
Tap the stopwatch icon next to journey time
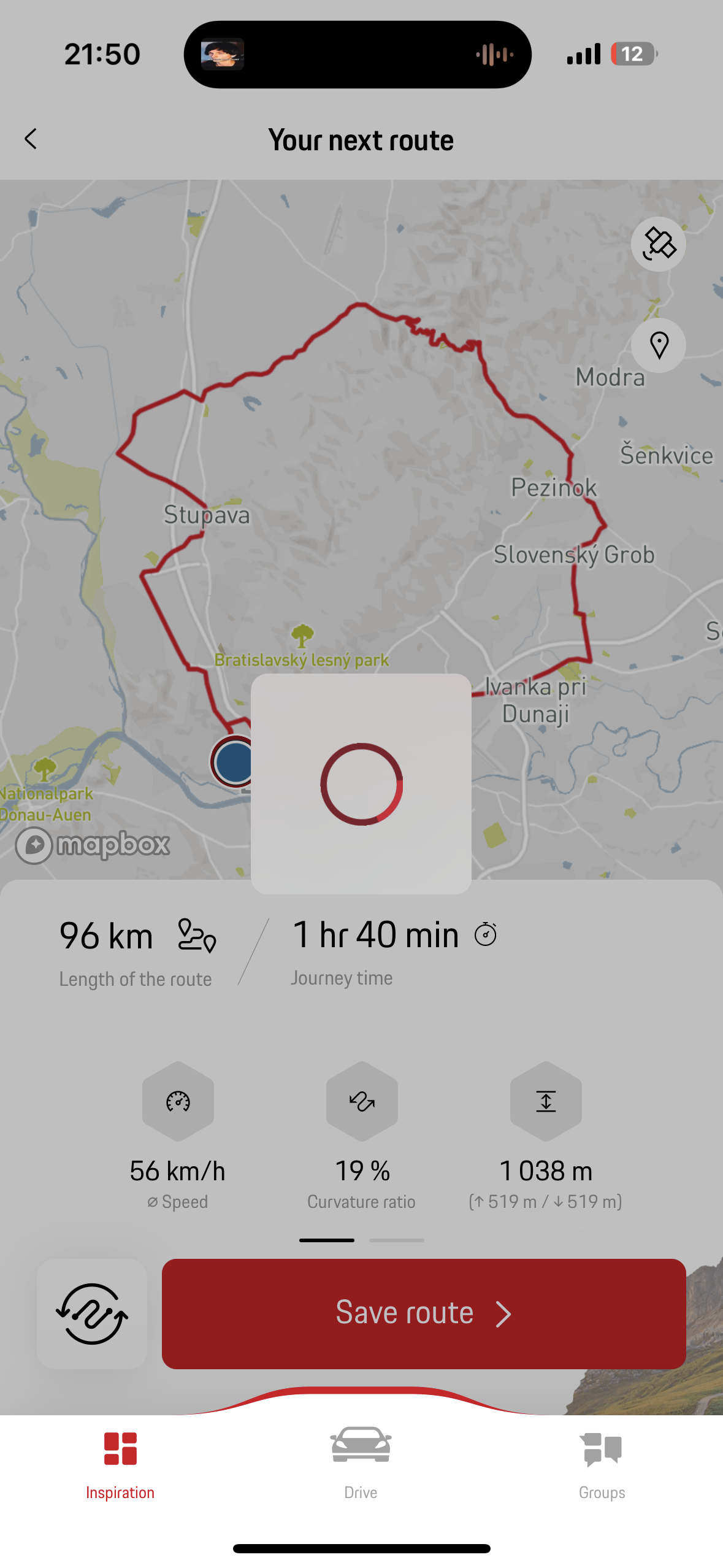click(485, 934)
